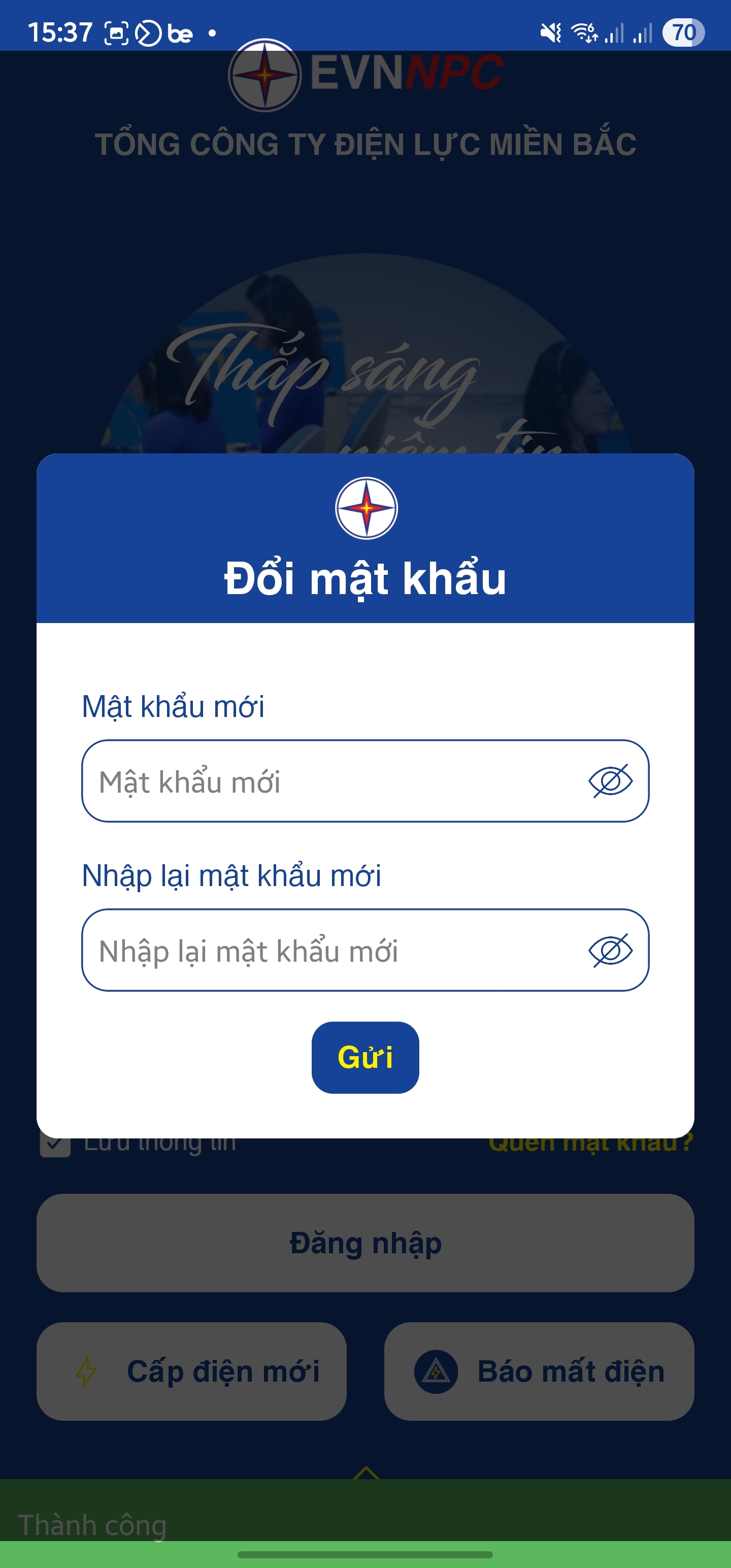Image resolution: width=731 pixels, height=1568 pixels.
Task: Tap the eye icon to show new password
Action: (x=611, y=781)
